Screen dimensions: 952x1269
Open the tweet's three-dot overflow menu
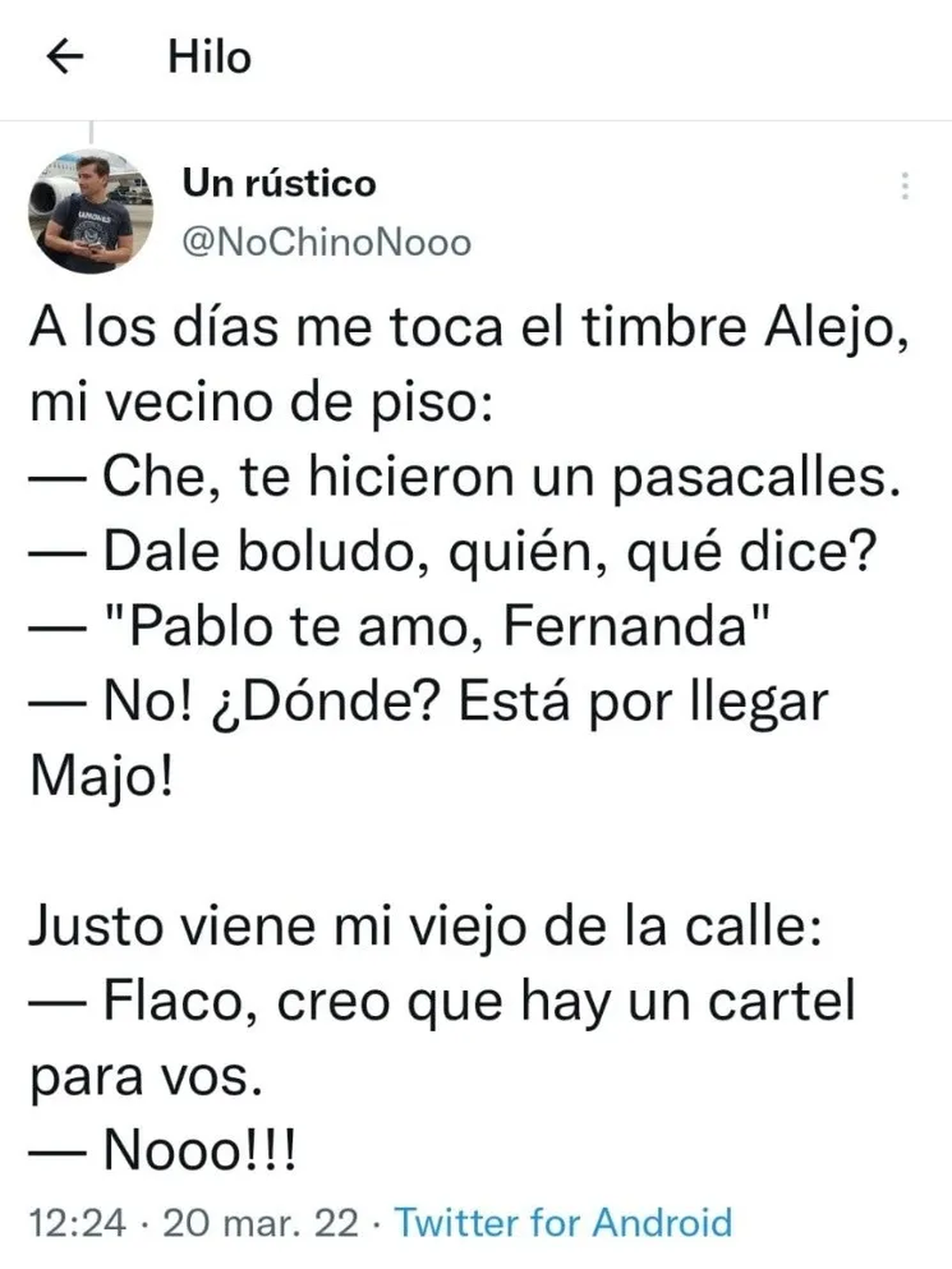point(904,187)
